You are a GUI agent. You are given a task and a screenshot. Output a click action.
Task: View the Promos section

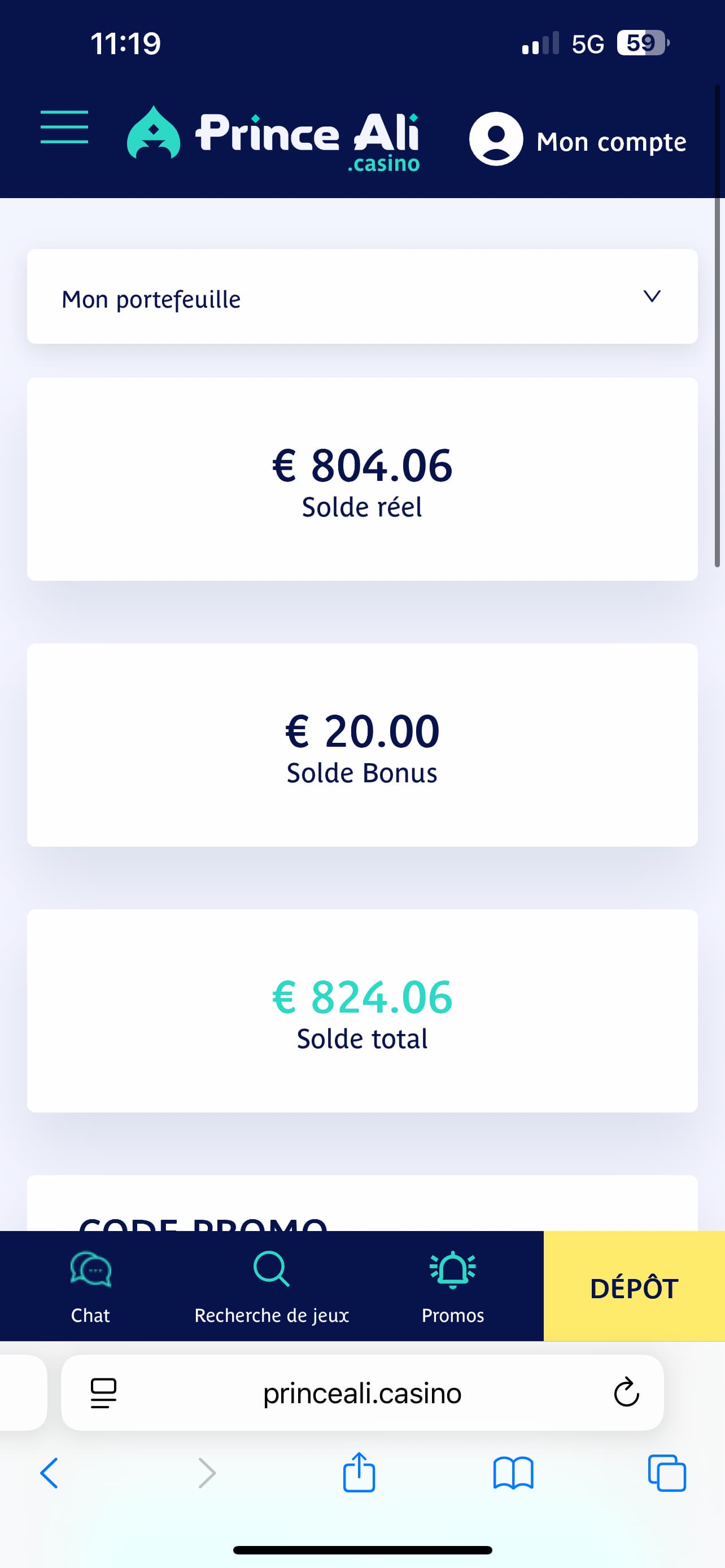coord(453,1287)
